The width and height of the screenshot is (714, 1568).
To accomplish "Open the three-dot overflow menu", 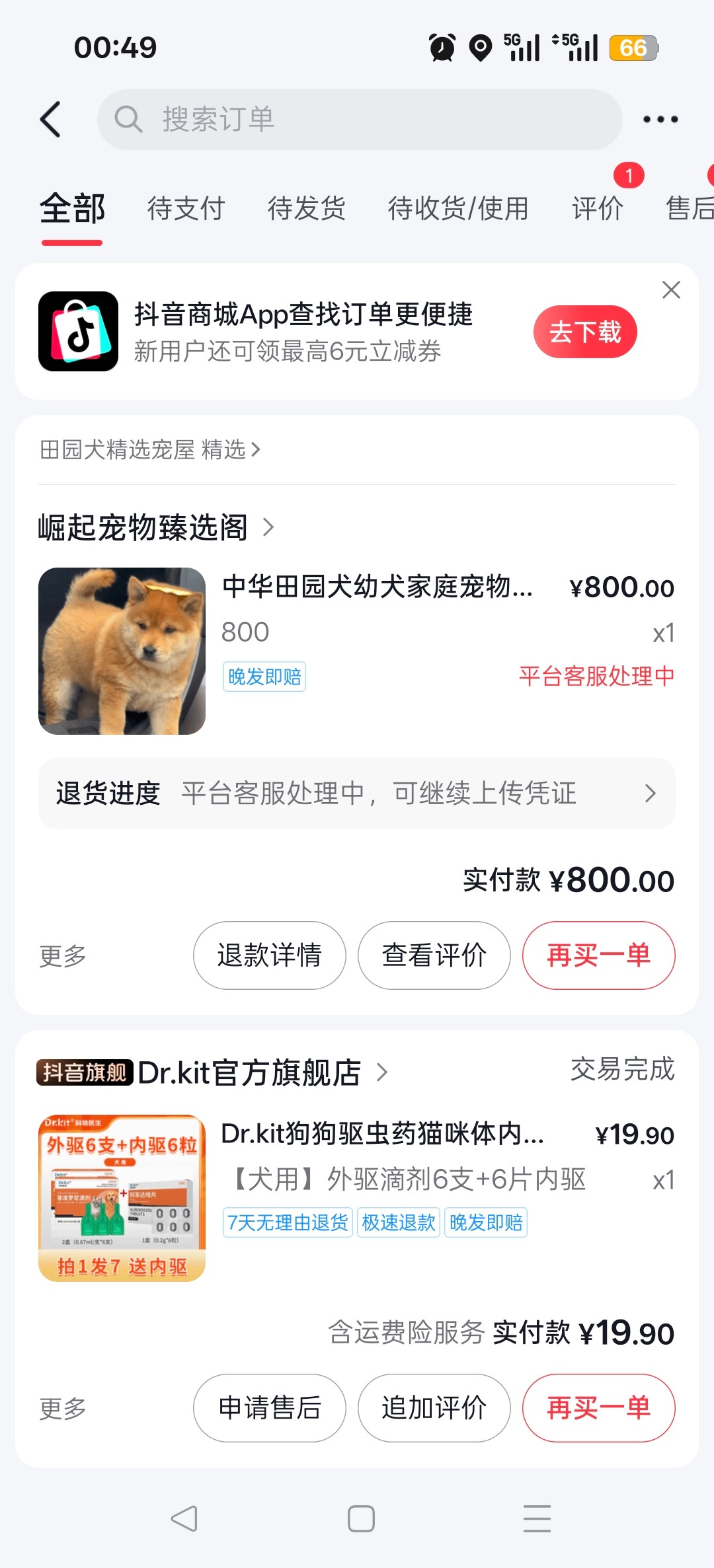I will point(660,120).
